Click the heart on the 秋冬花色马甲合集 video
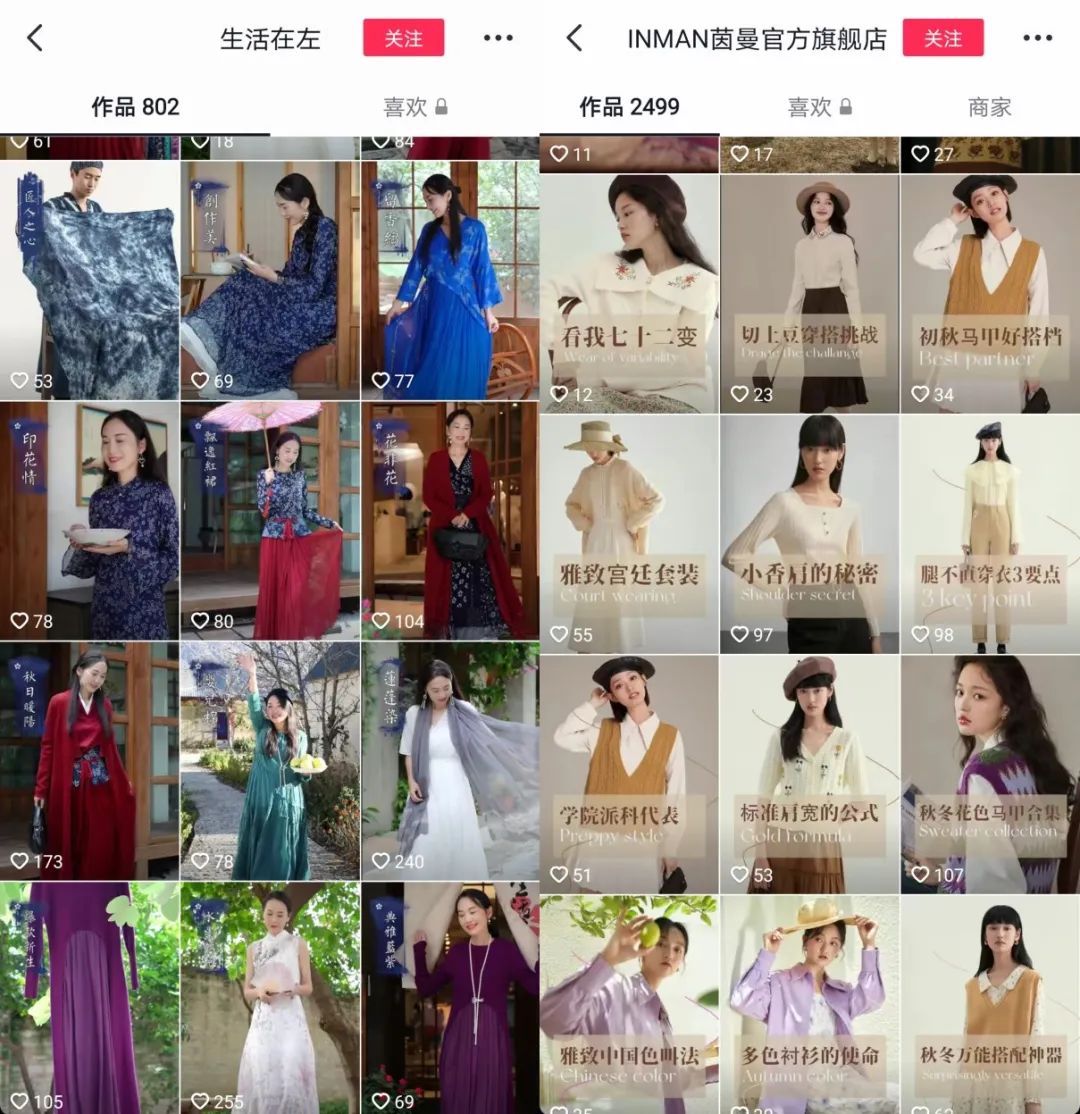The image size is (1080, 1114). [919, 875]
